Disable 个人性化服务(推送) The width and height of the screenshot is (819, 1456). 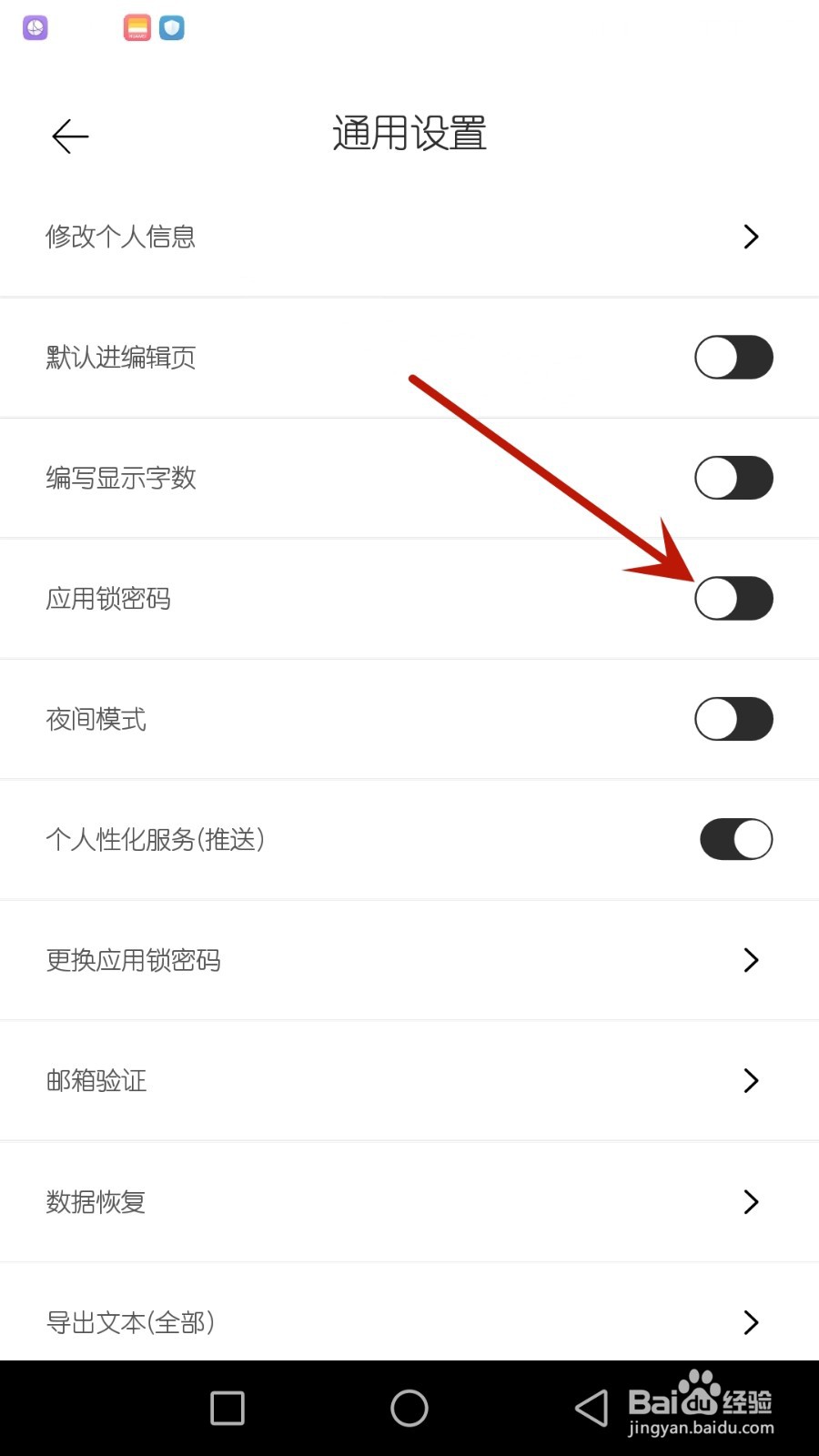[735, 839]
